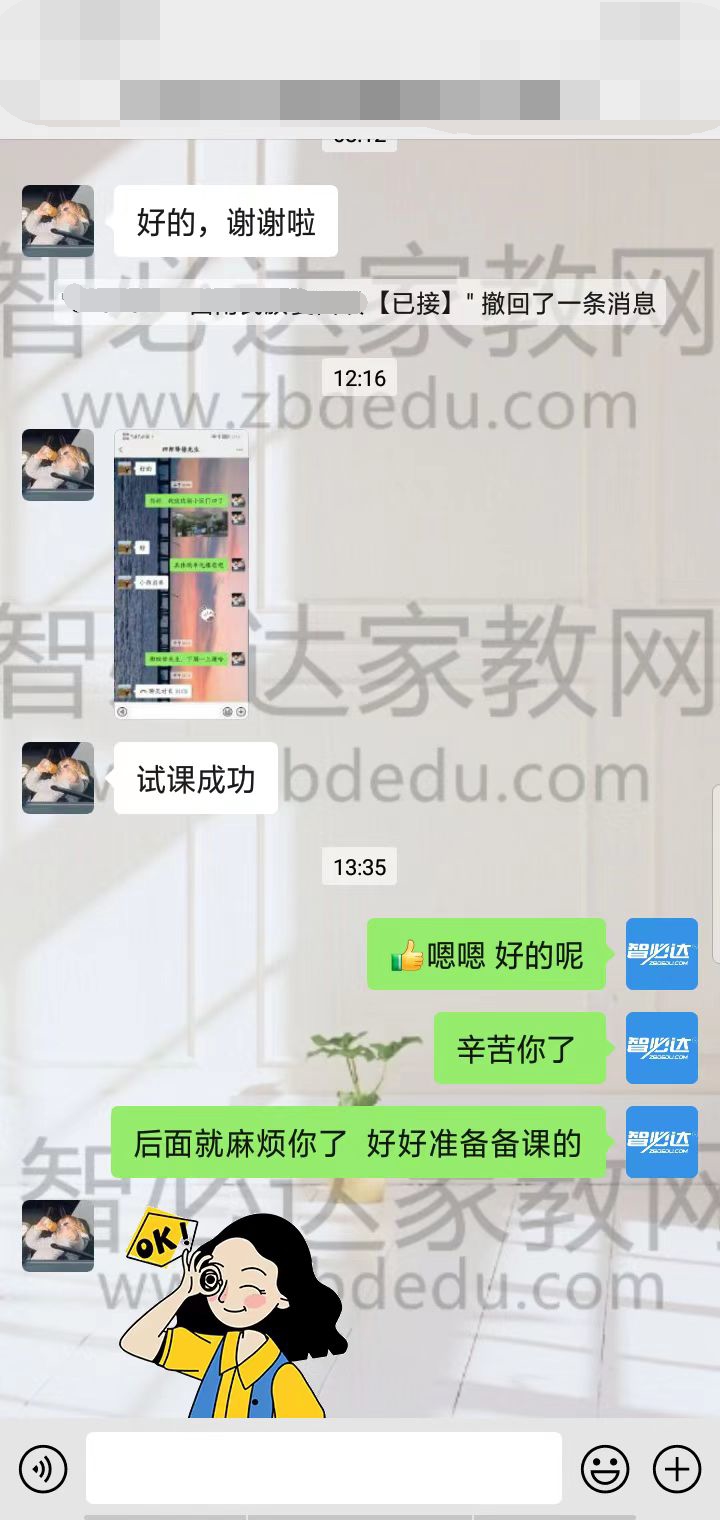View the shared chat screenshot image
The image size is (720, 1520).
(181, 574)
